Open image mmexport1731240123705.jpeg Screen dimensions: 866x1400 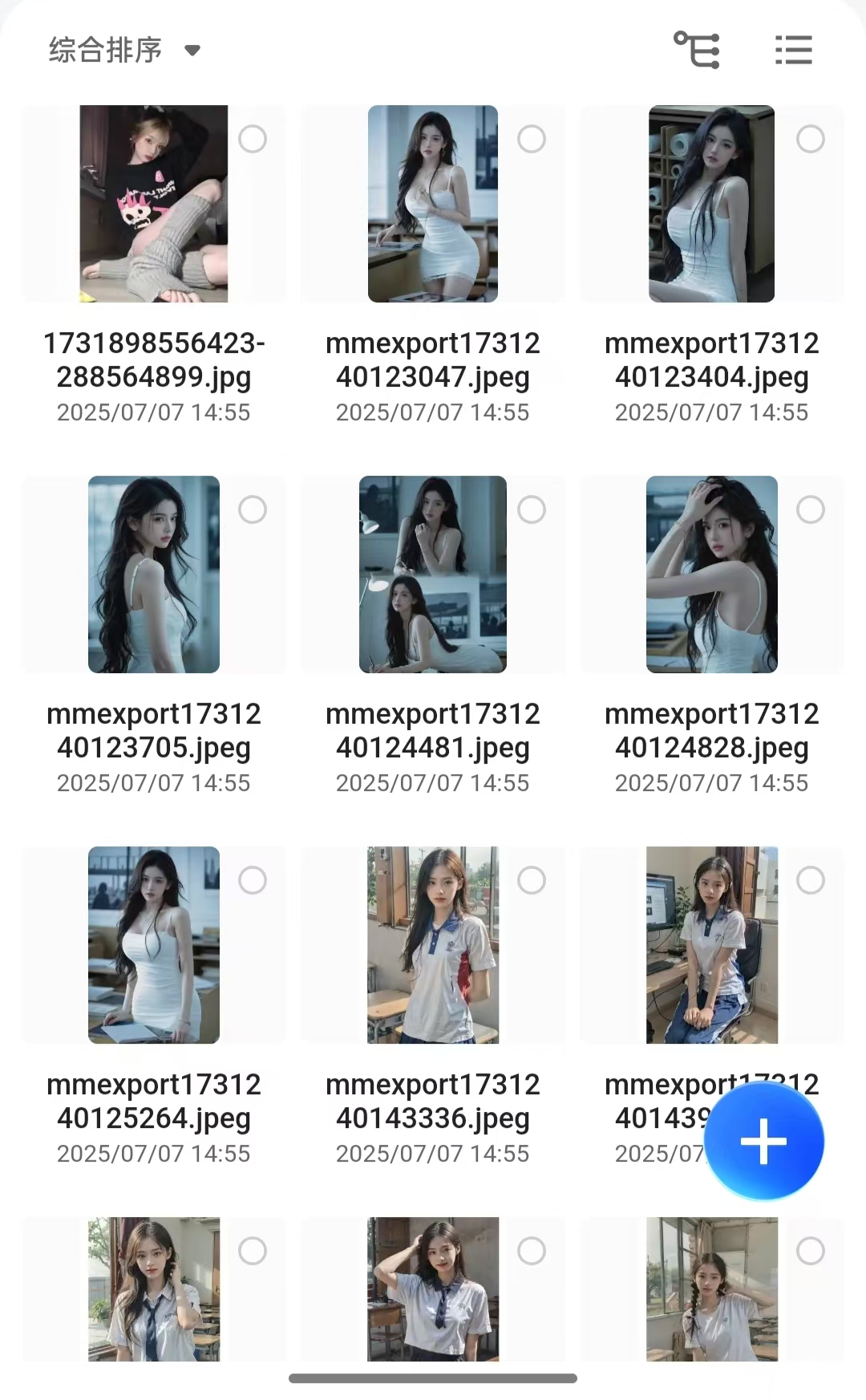click(153, 574)
